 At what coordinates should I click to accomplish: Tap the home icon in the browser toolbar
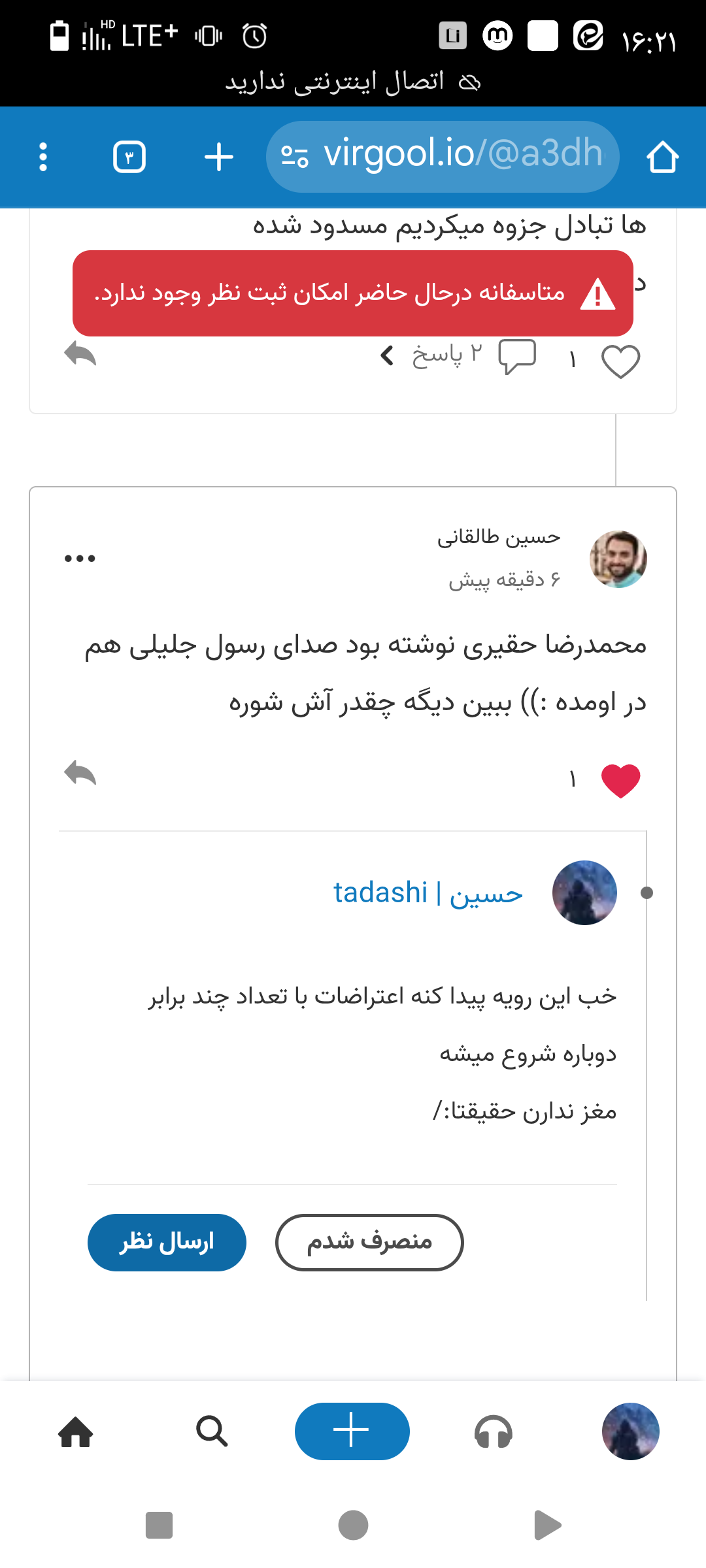pyautogui.click(x=664, y=156)
